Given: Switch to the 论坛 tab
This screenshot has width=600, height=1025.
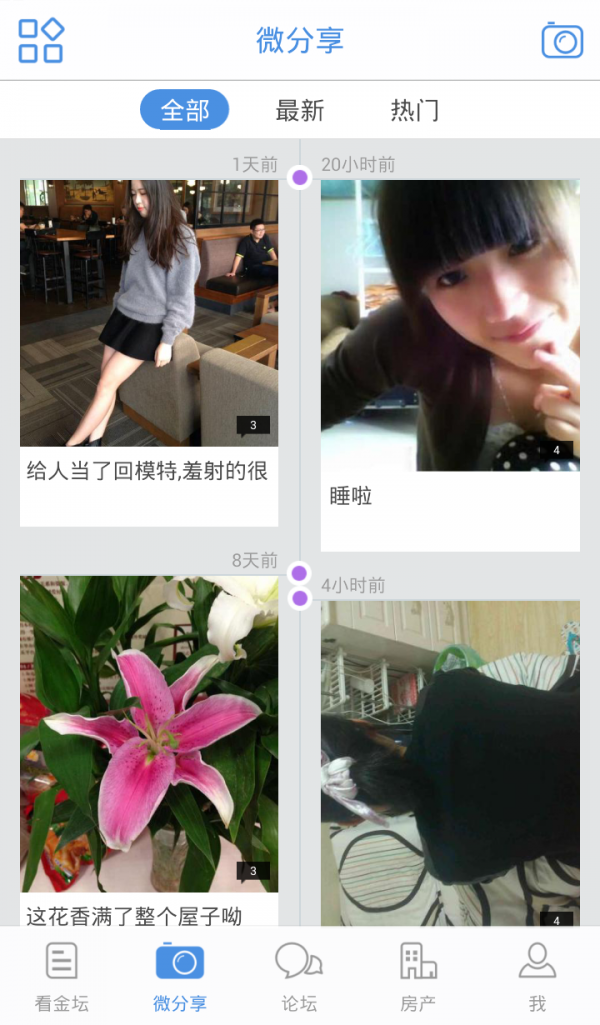Looking at the screenshot, I should pyautogui.click(x=299, y=977).
